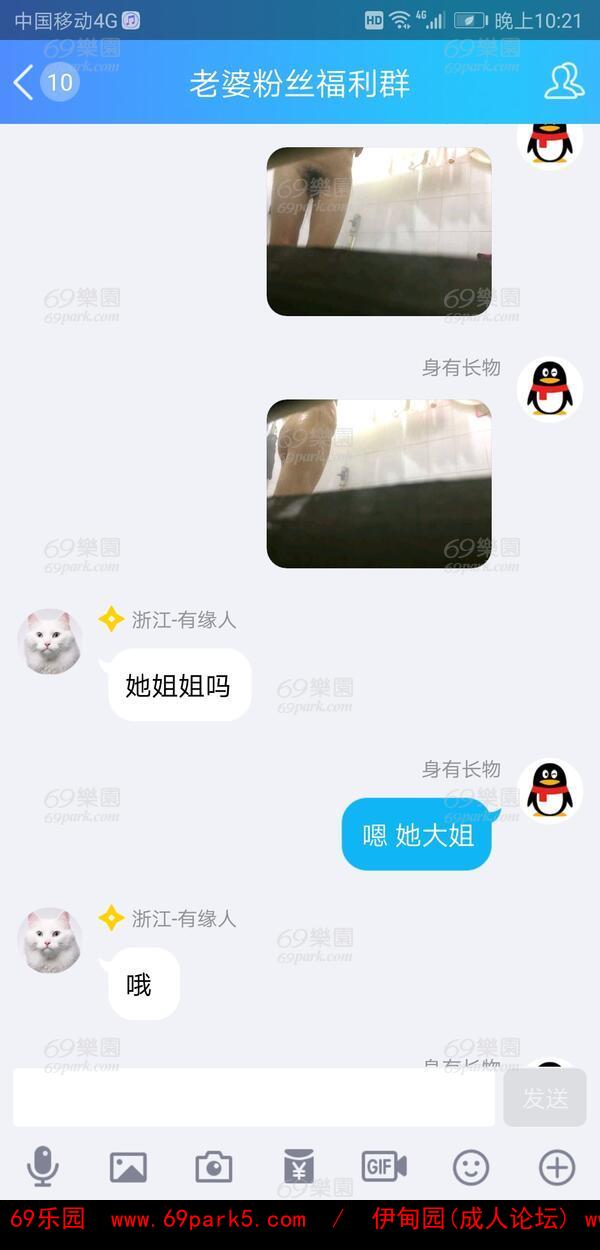The width and height of the screenshot is (600, 1250).
Task: Focus the message text input box
Action: coord(254,1098)
